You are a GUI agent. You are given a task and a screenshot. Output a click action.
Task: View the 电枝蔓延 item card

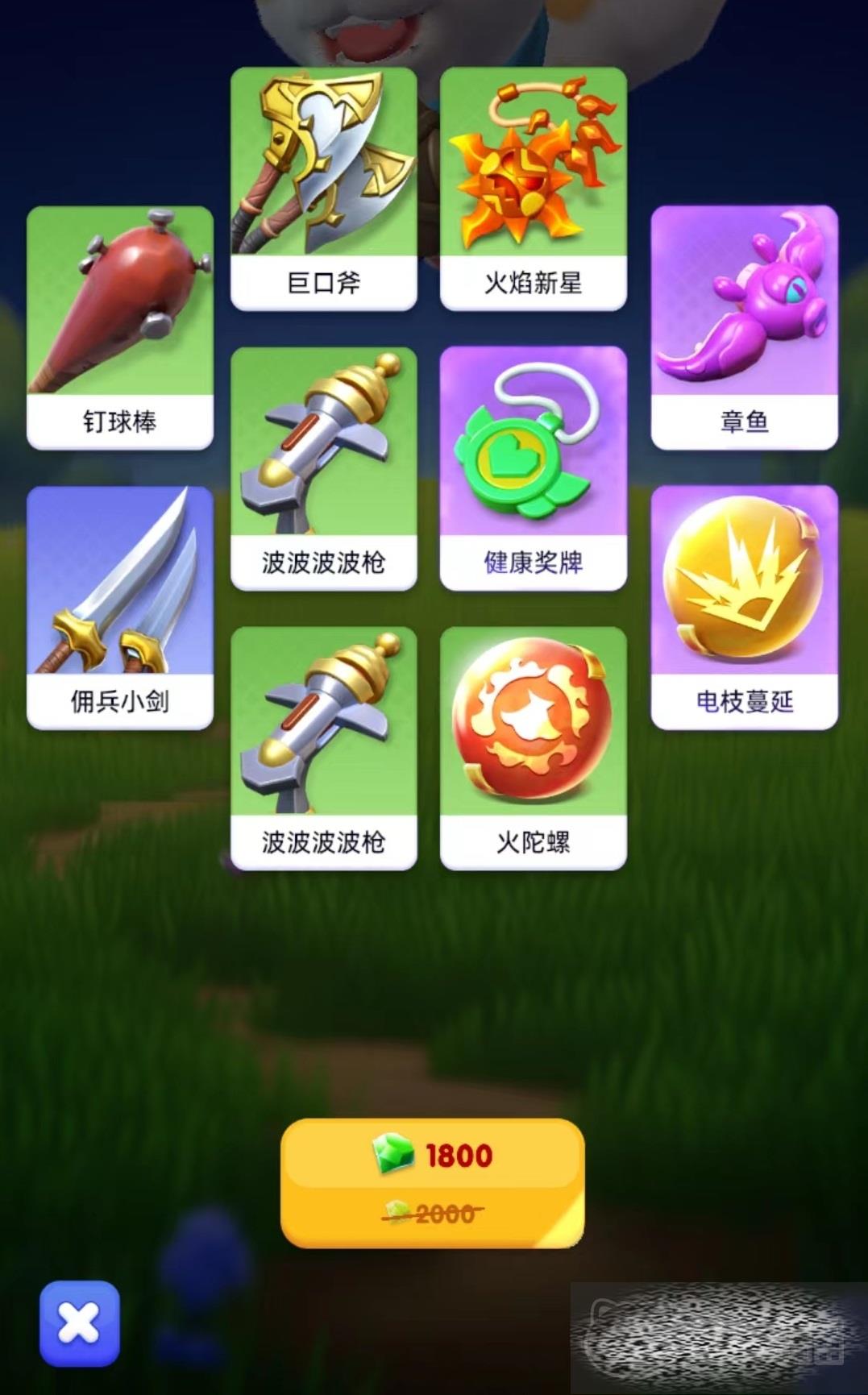[x=744, y=608]
